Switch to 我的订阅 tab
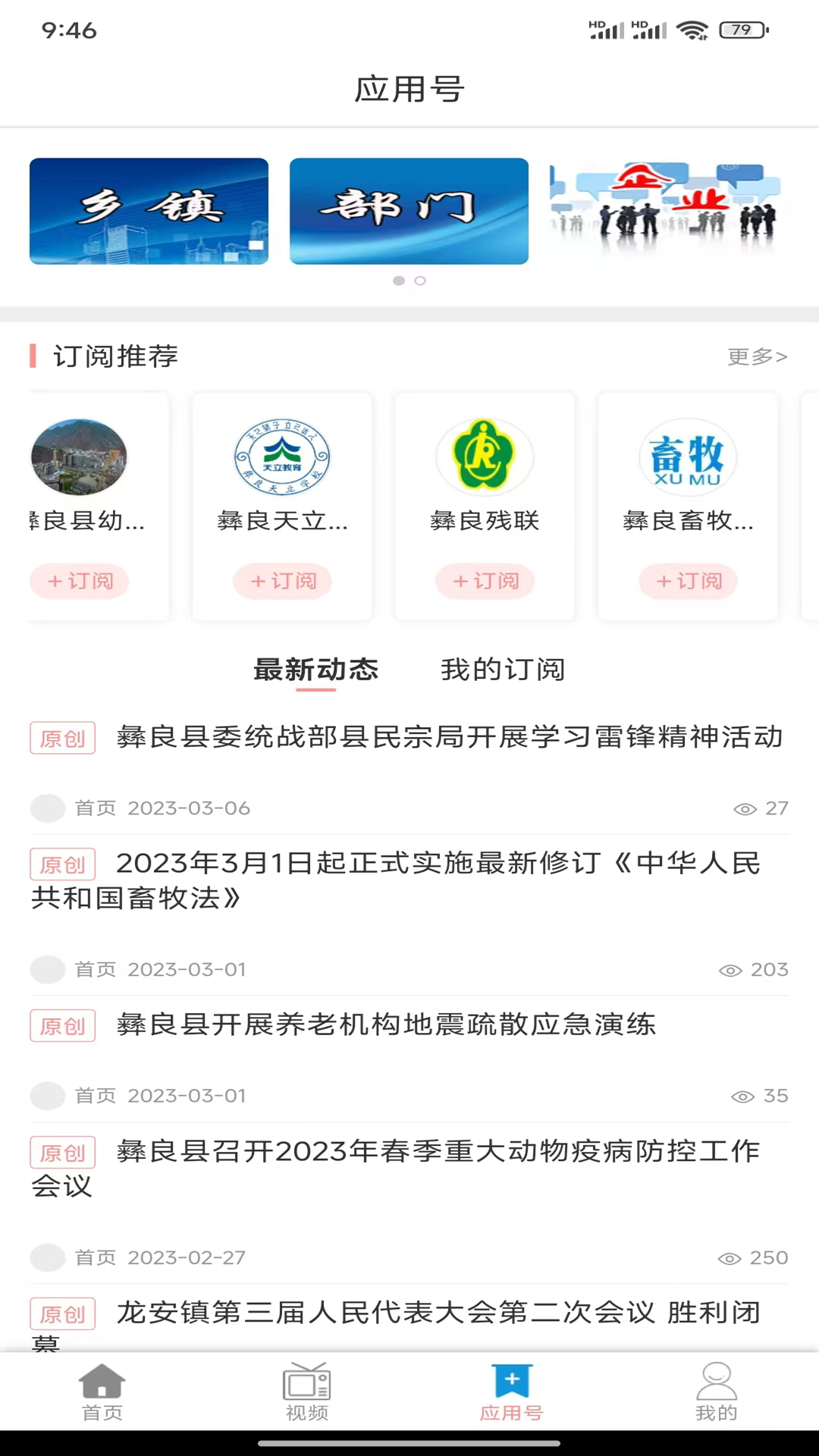The height and width of the screenshot is (1456, 819). click(x=503, y=670)
